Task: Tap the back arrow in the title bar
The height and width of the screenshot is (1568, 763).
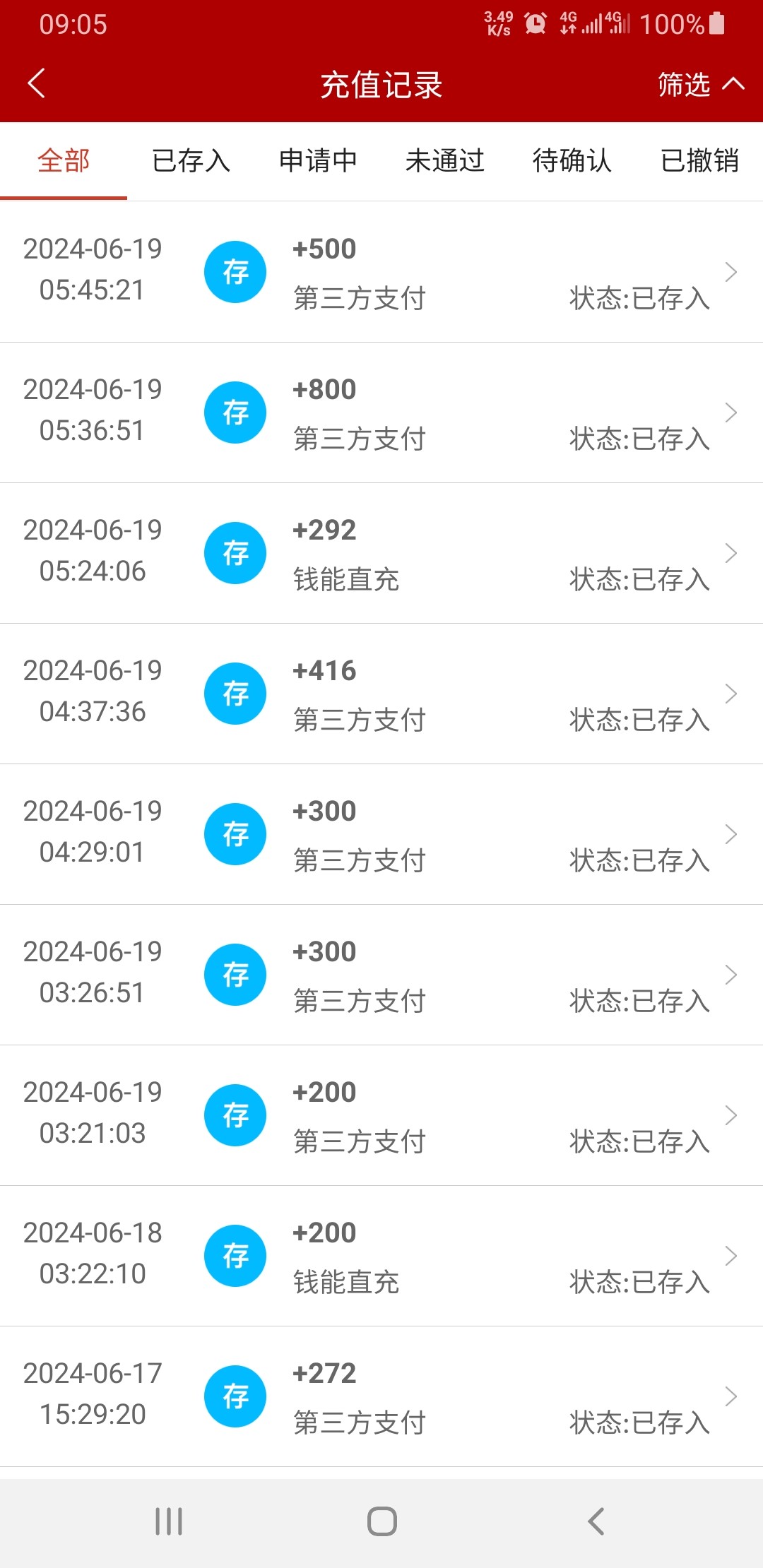Action: click(x=36, y=83)
